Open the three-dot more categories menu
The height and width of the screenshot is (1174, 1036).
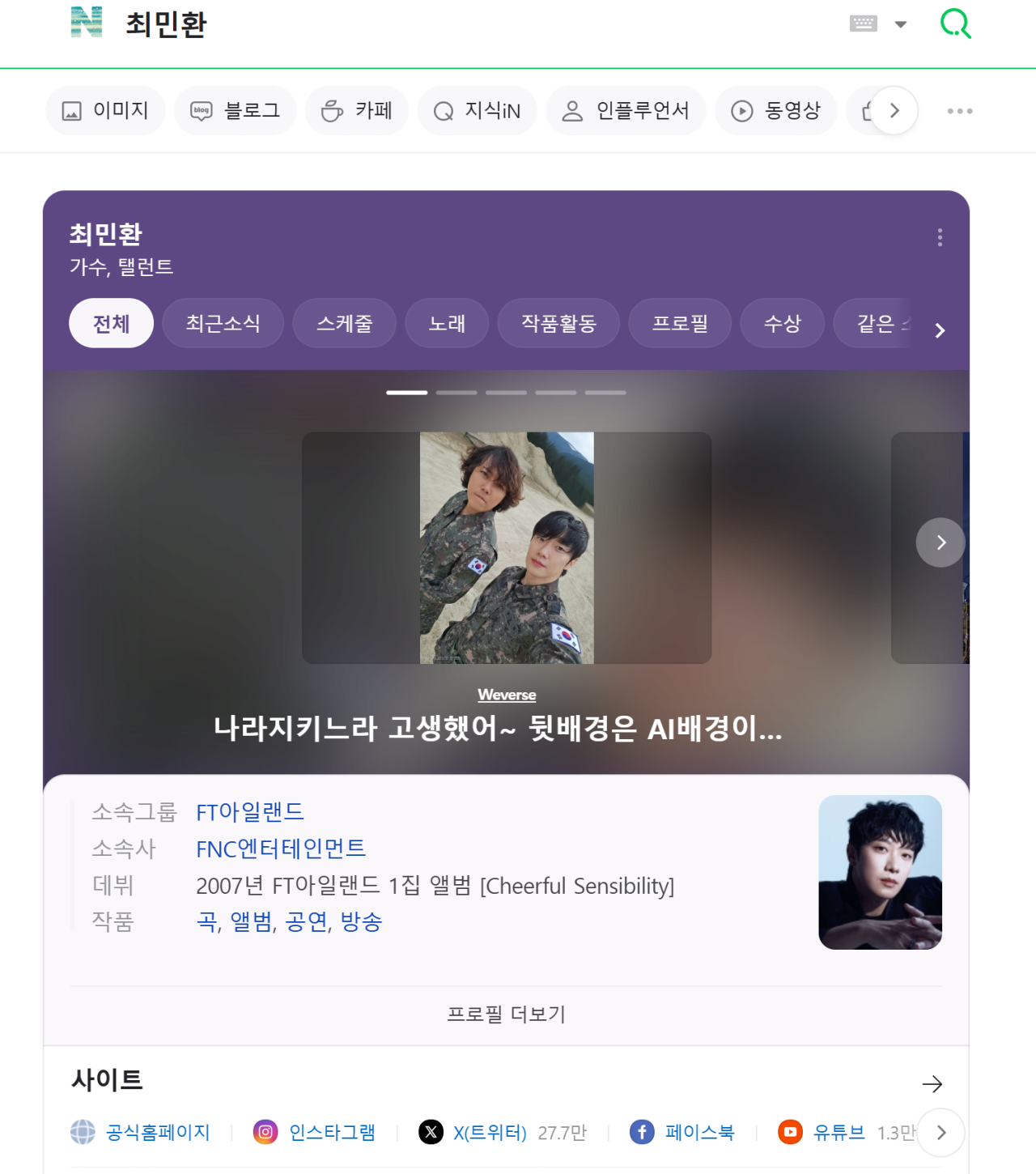[960, 111]
